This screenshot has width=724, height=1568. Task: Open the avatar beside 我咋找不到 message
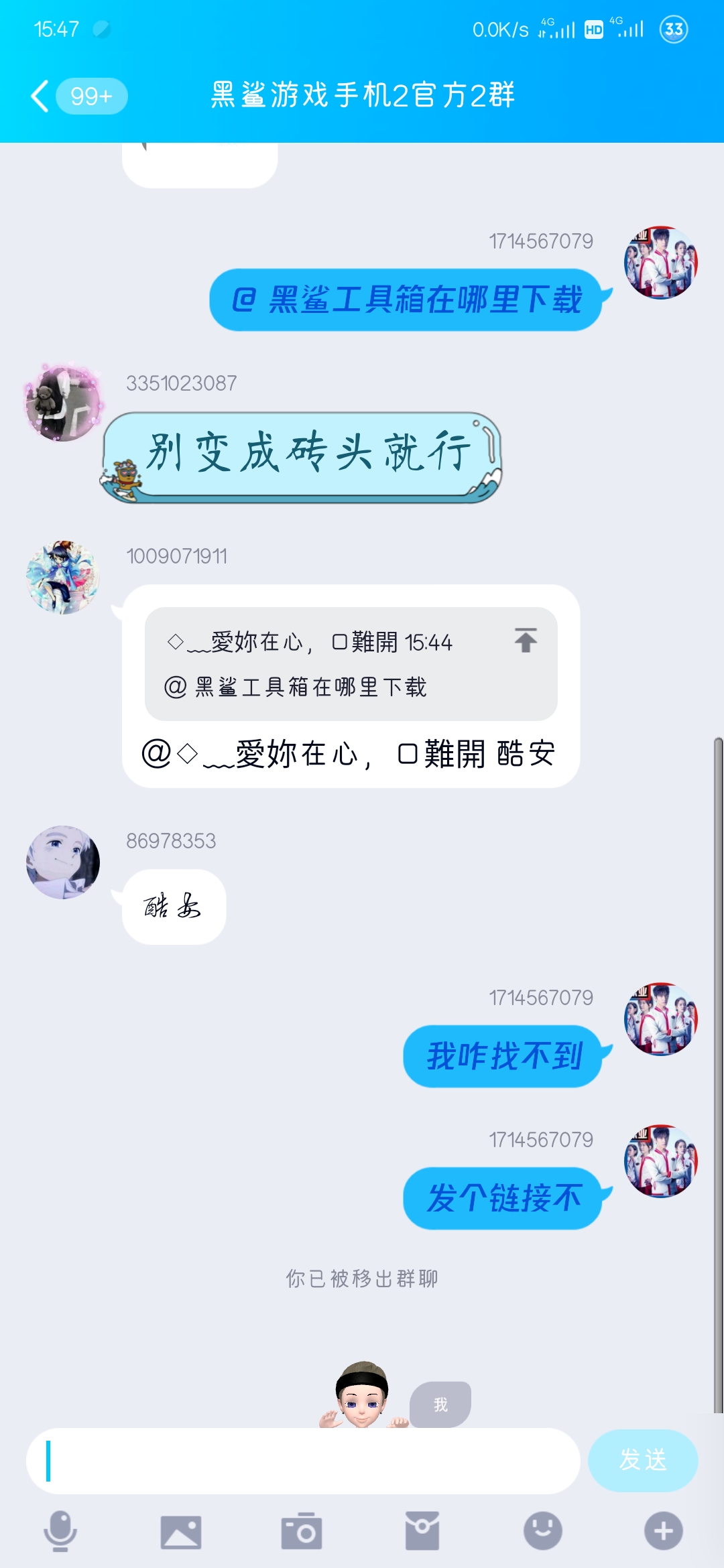coord(661,1019)
